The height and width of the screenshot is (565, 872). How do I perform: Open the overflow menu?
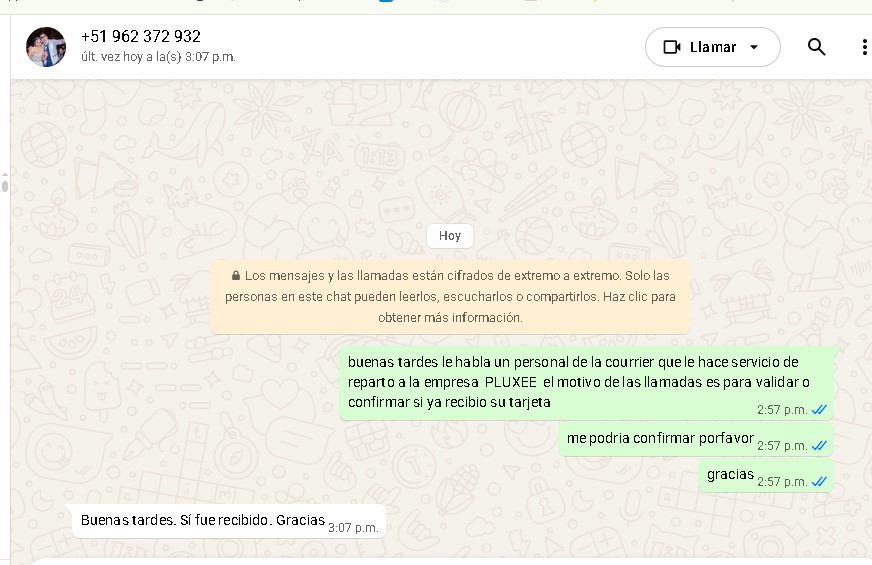click(864, 47)
